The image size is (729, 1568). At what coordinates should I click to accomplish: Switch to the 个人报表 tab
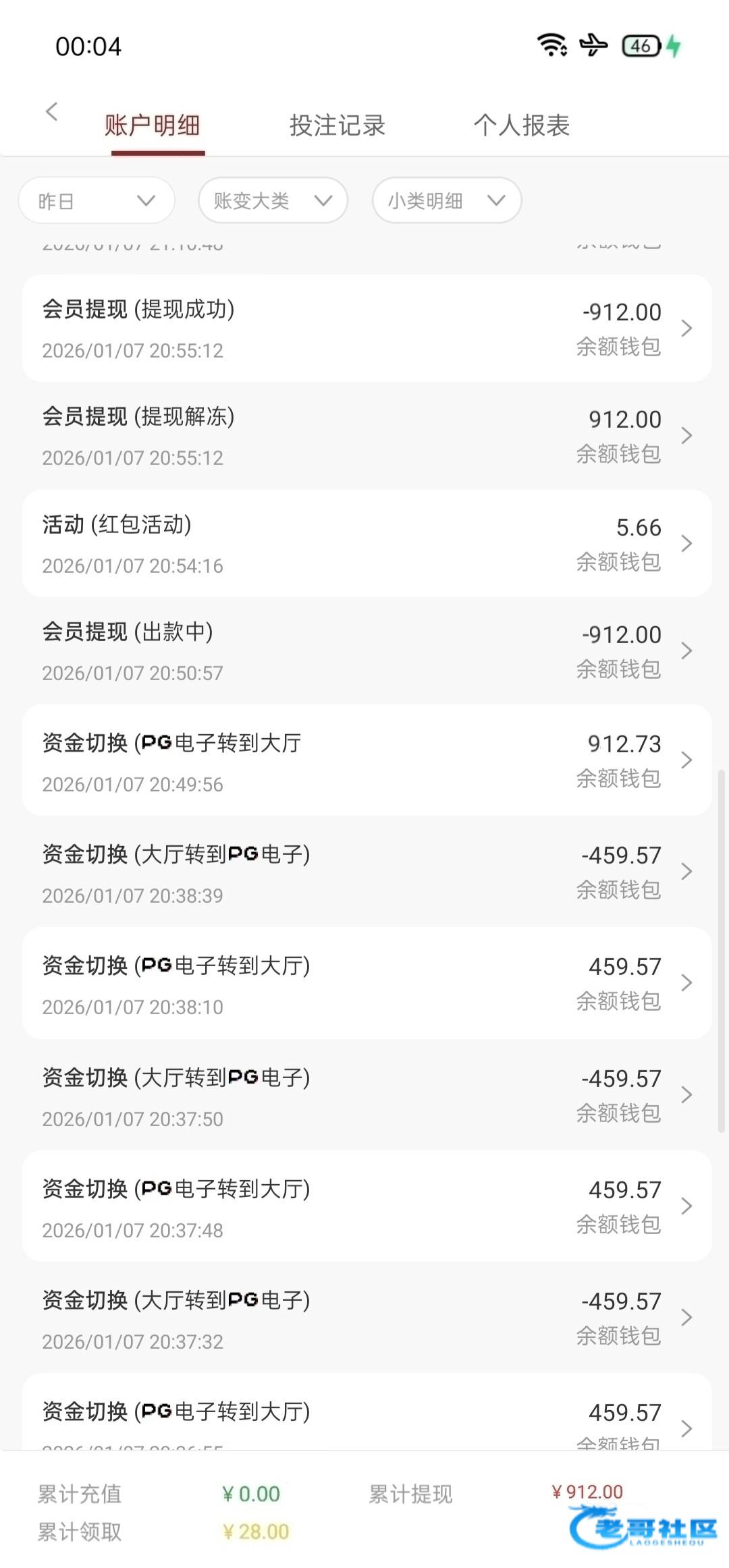point(521,125)
